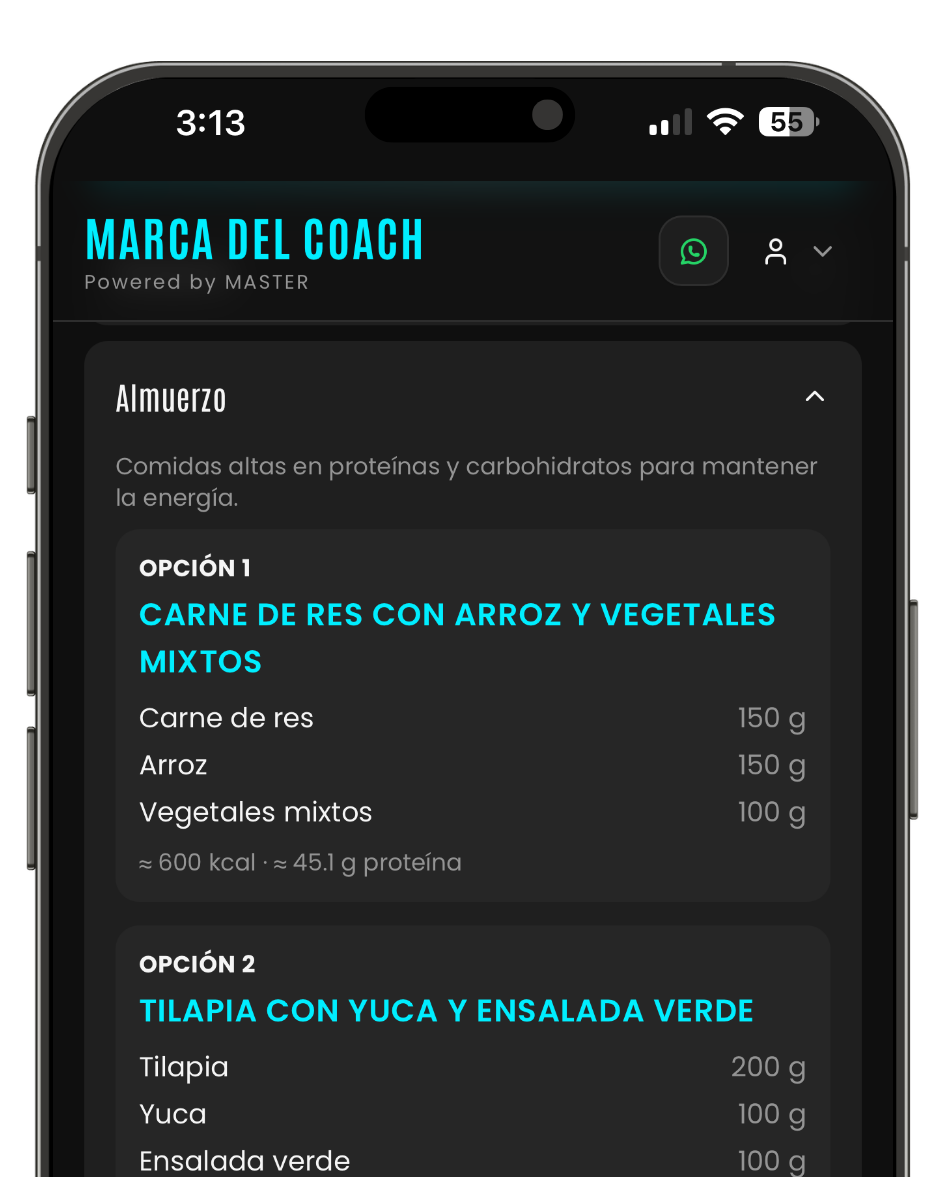Select the 200 g value for Tilapia

point(768,1067)
